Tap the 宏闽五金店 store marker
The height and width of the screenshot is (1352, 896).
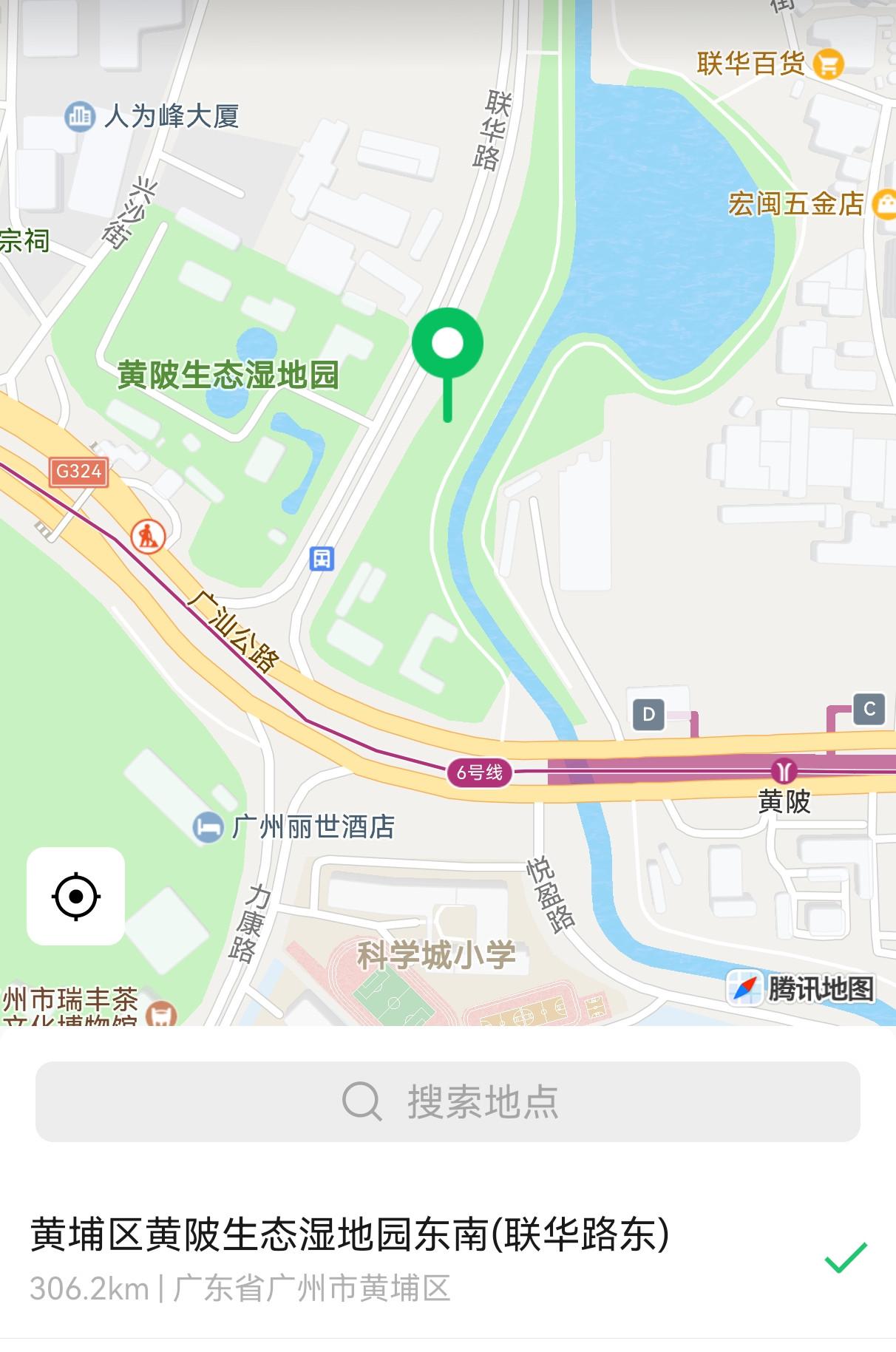pyautogui.click(x=884, y=204)
